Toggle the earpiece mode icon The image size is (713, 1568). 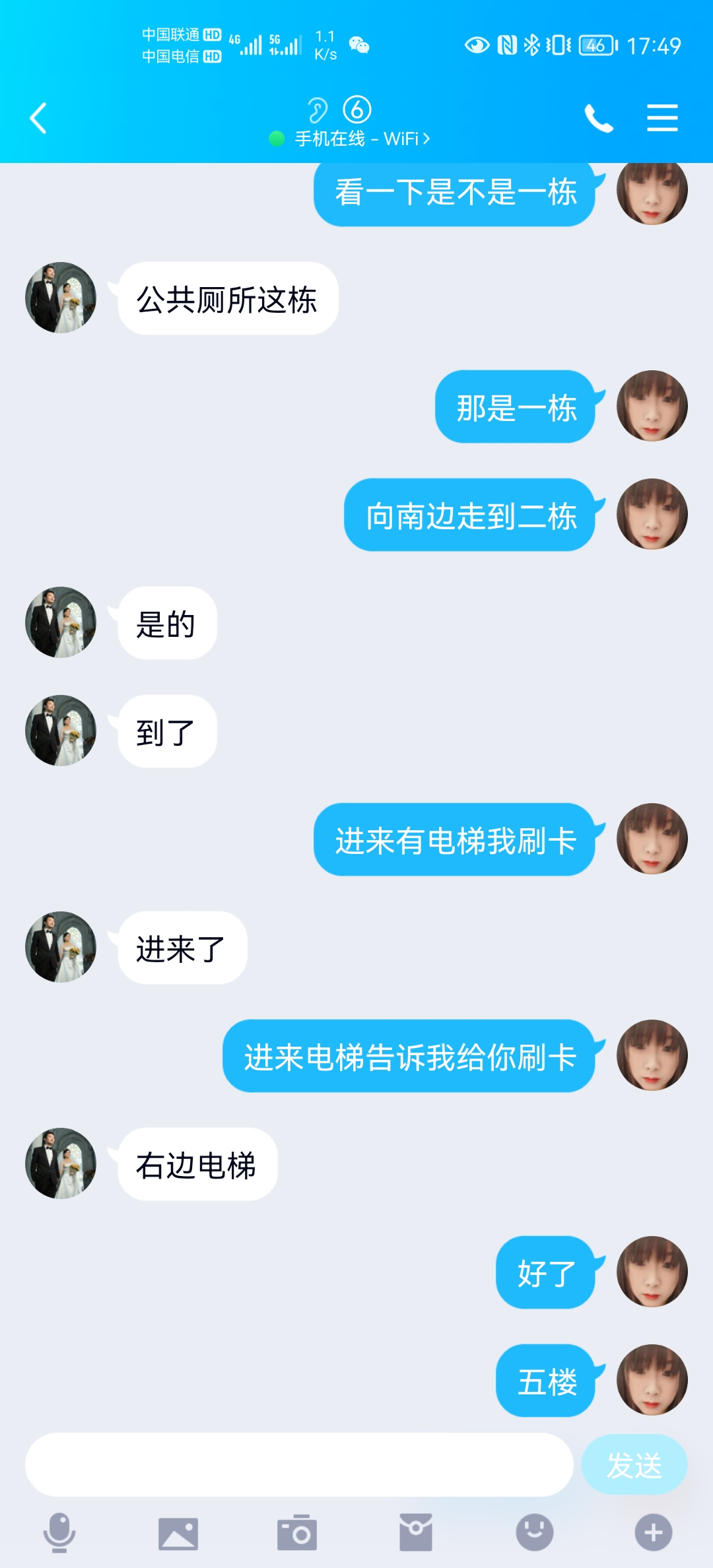(318, 110)
